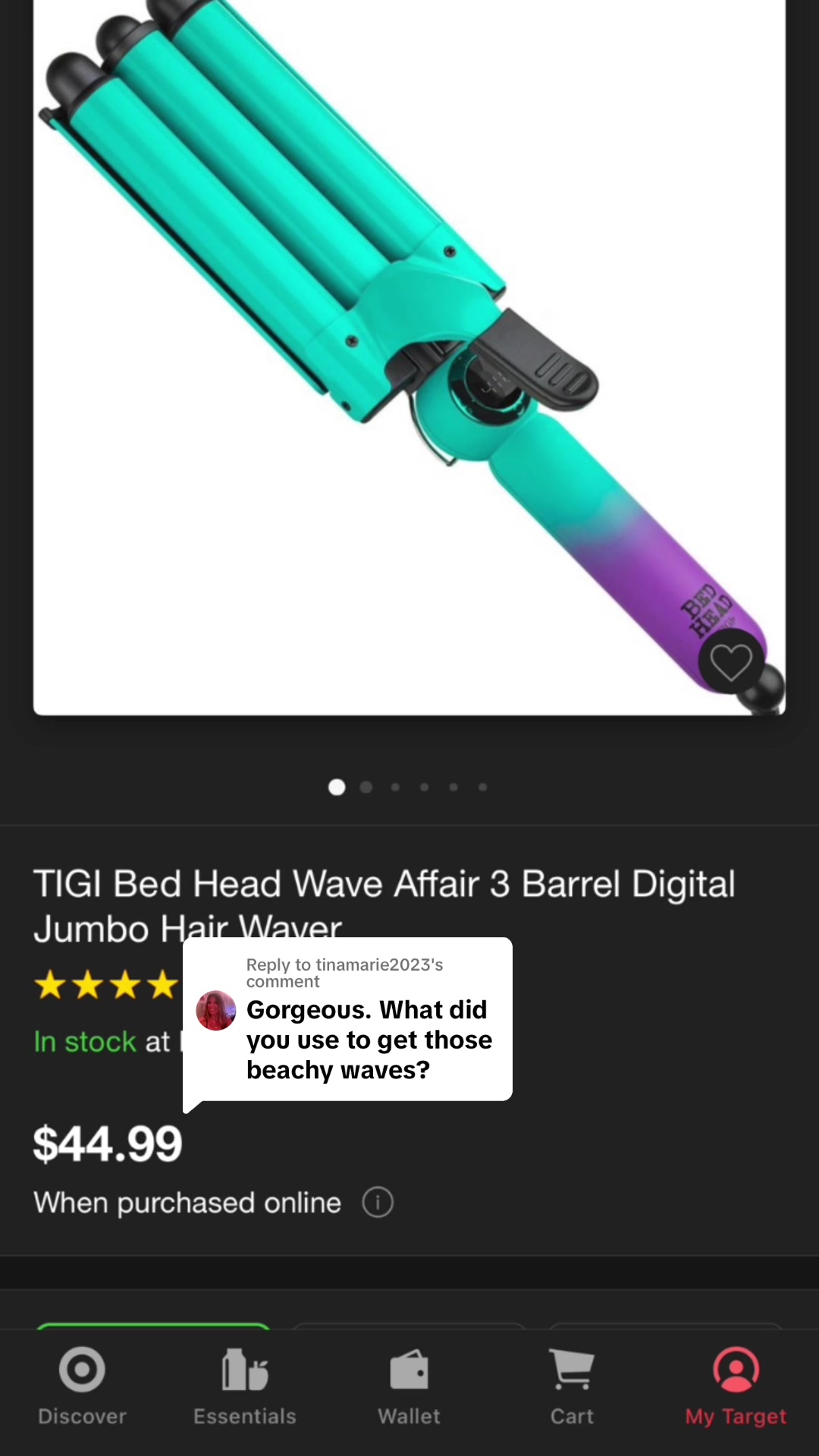
Task: View the Cart
Action: (572, 1386)
